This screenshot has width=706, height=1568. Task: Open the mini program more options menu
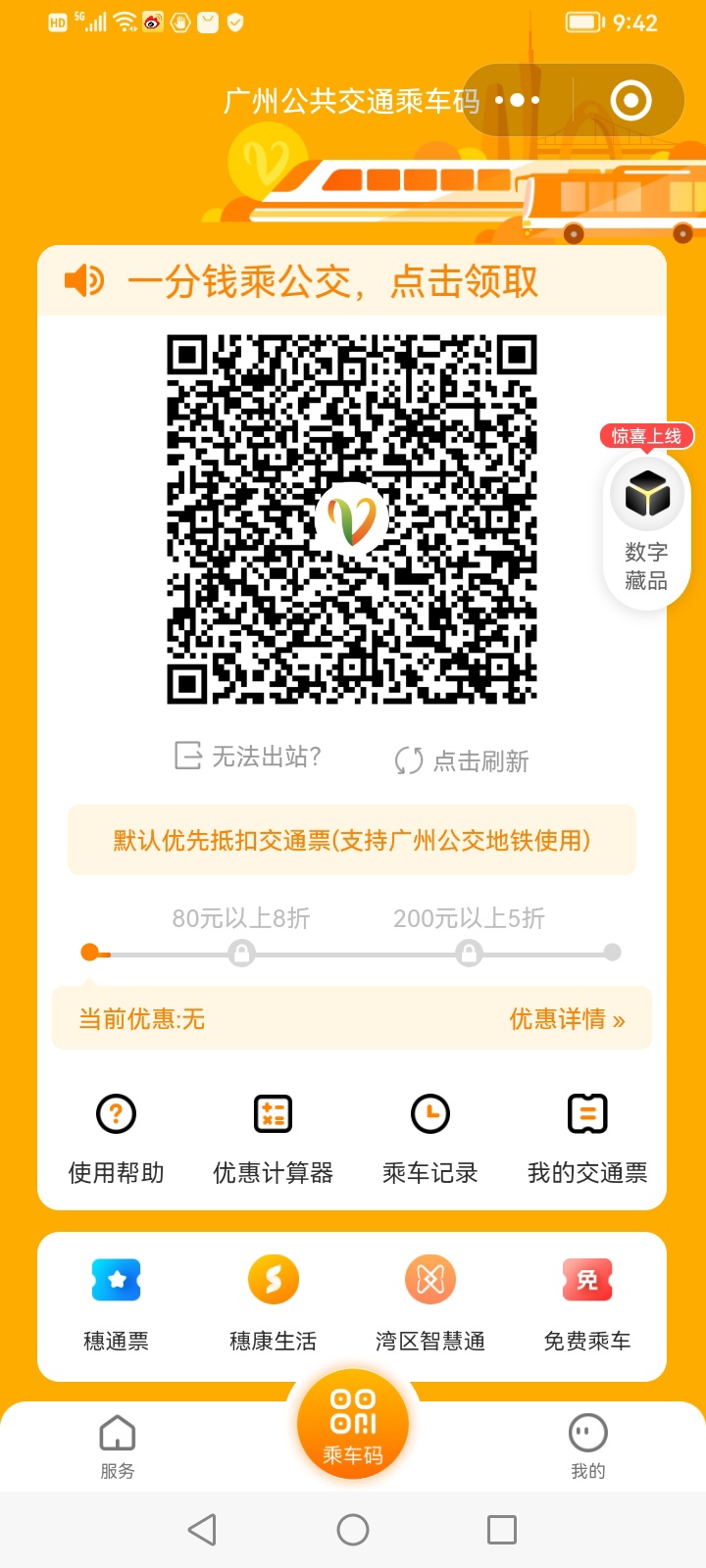tap(518, 100)
